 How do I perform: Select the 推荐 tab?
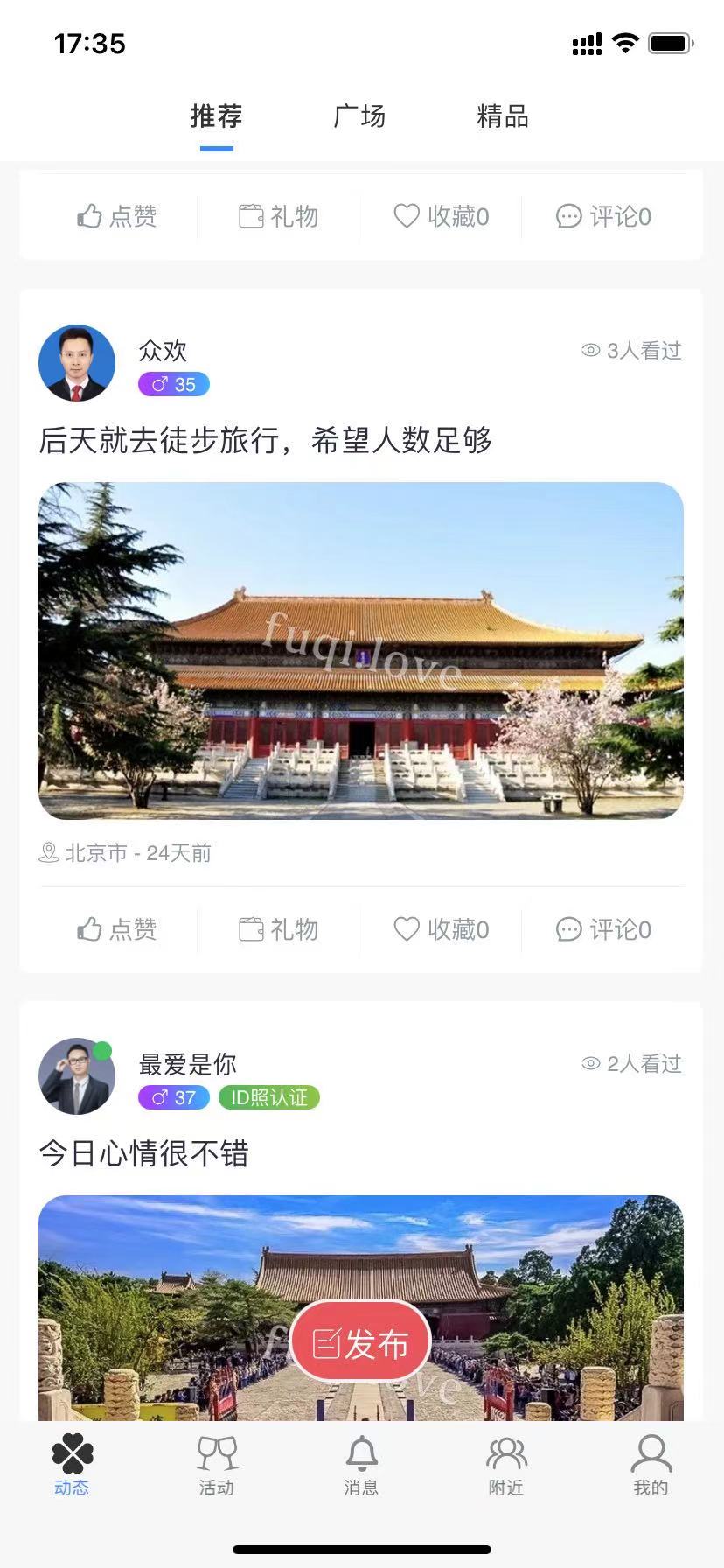coord(216,116)
